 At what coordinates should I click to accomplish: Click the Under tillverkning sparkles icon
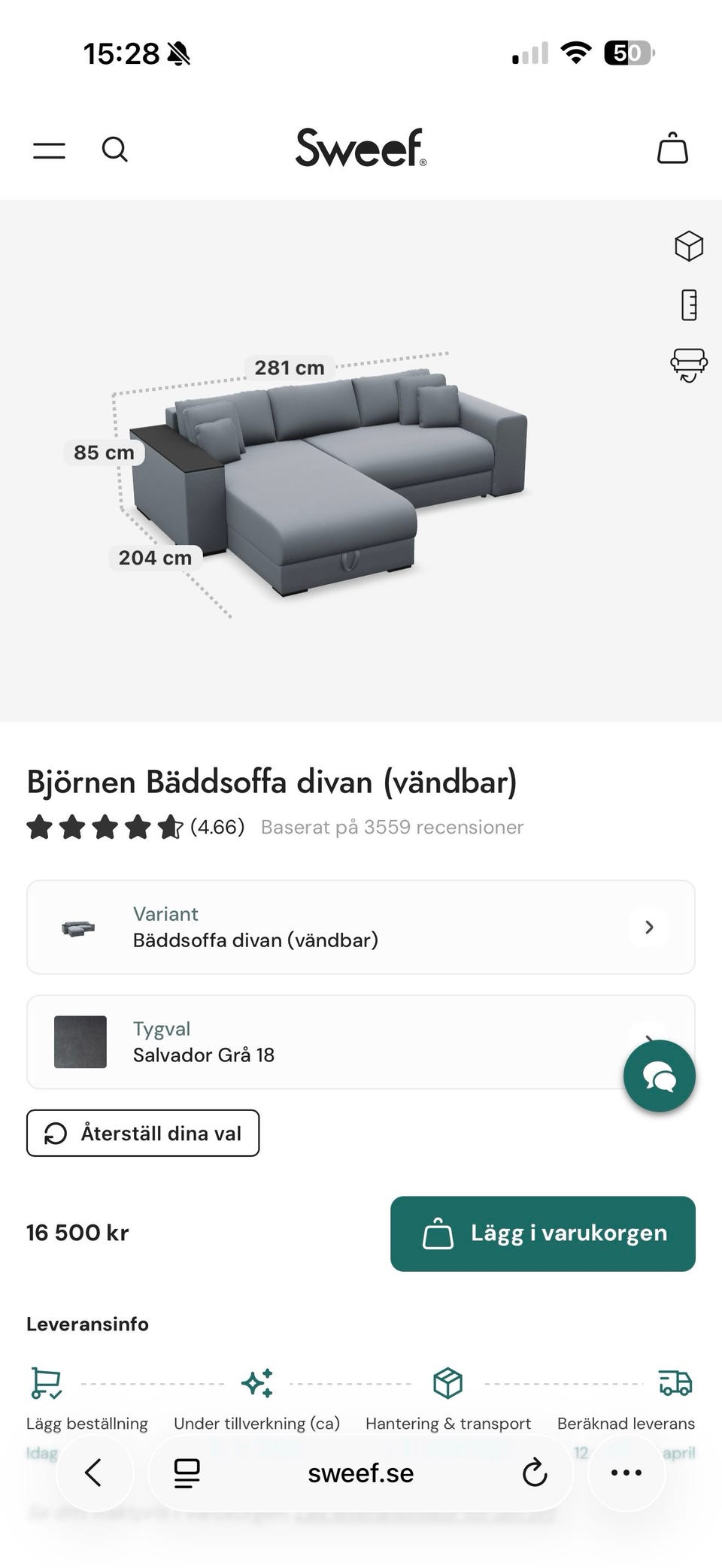pos(258,1383)
